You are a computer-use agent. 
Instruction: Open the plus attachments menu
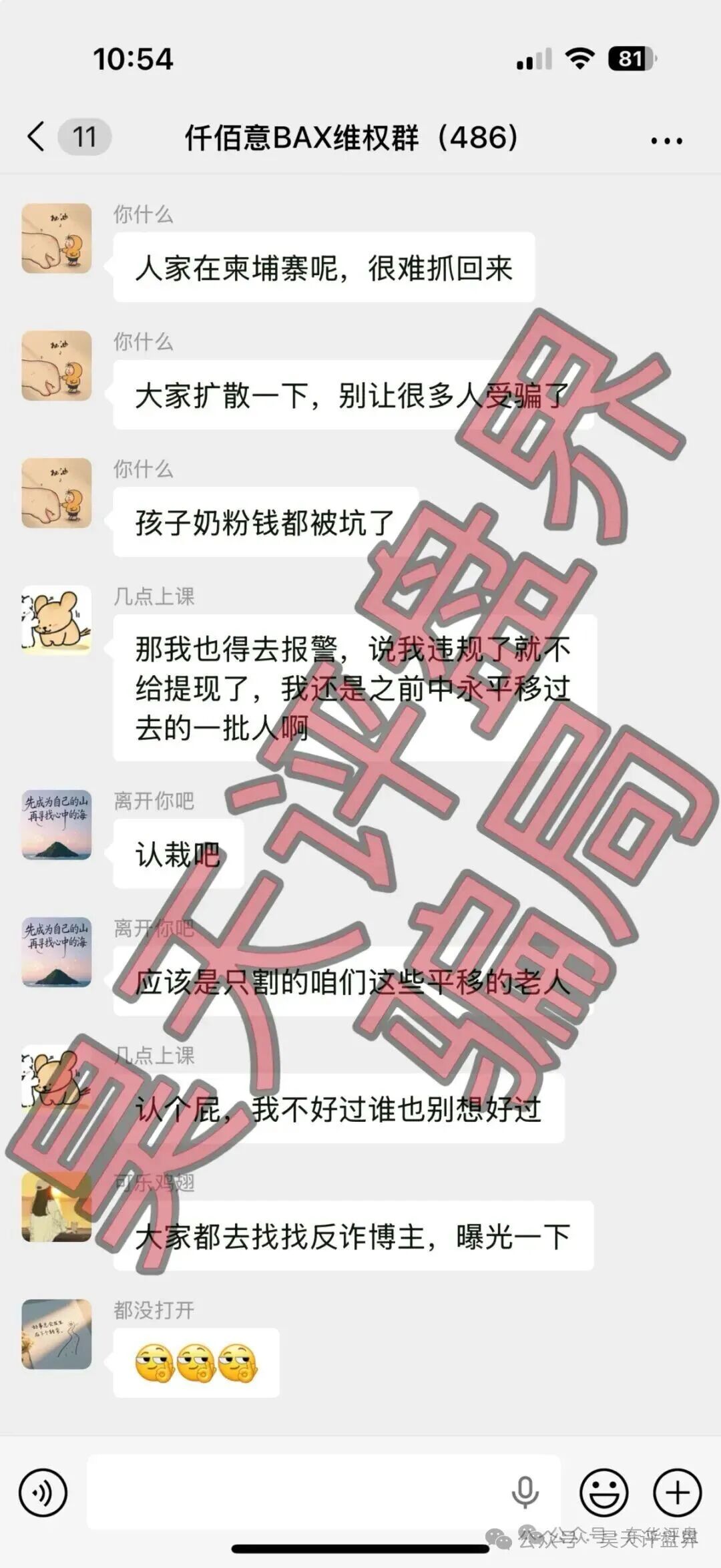(678, 1491)
